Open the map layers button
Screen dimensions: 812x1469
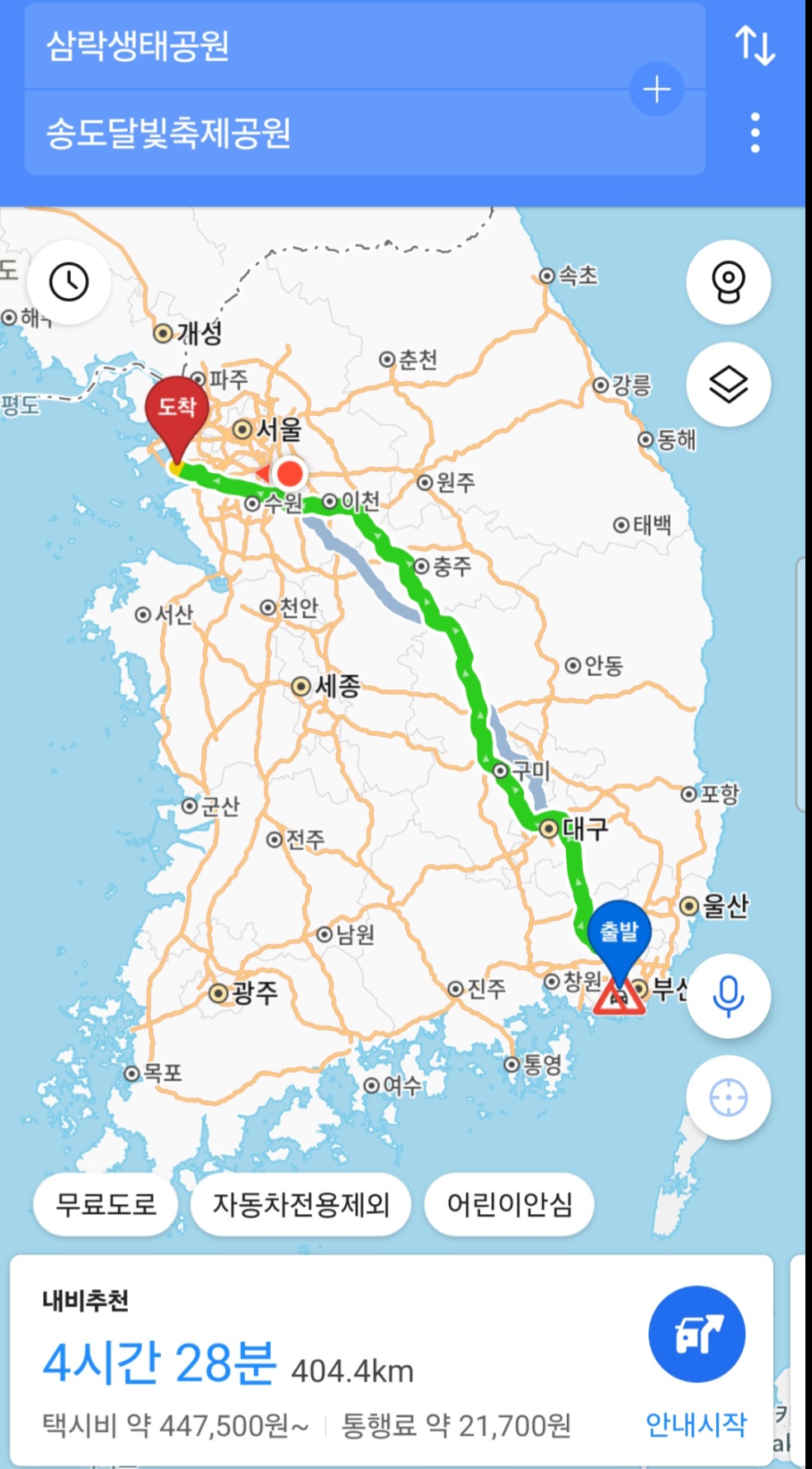729,385
